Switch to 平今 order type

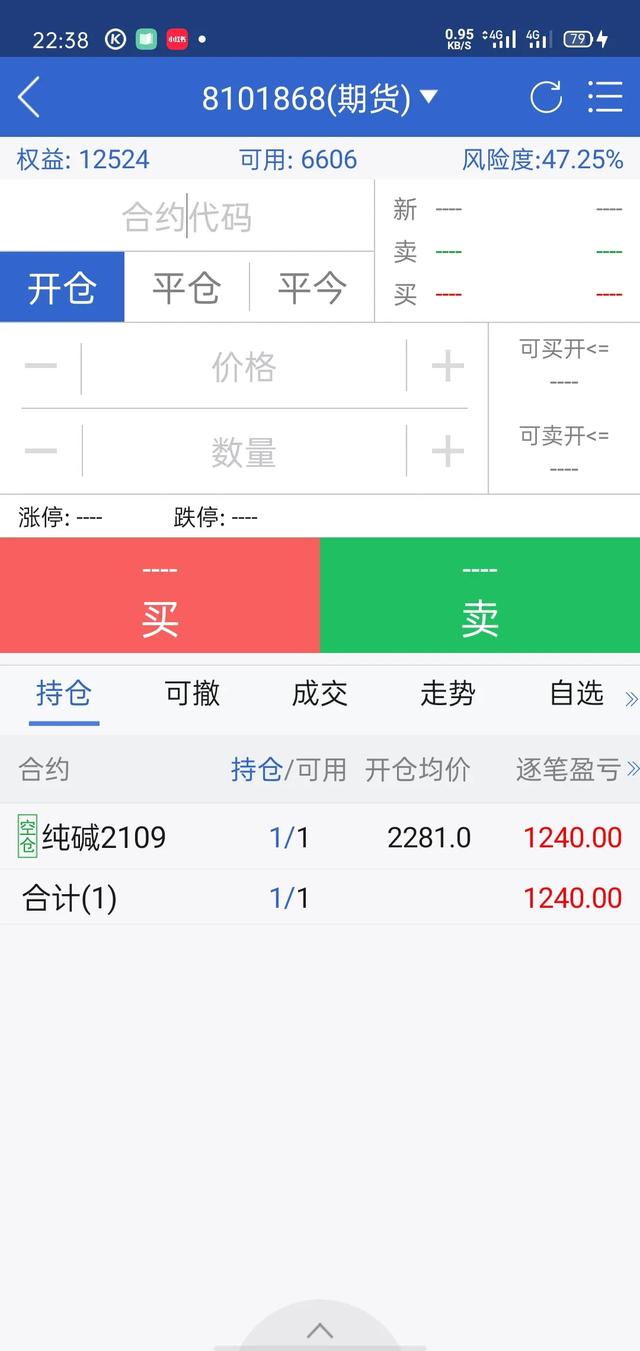pyautogui.click(x=312, y=288)
